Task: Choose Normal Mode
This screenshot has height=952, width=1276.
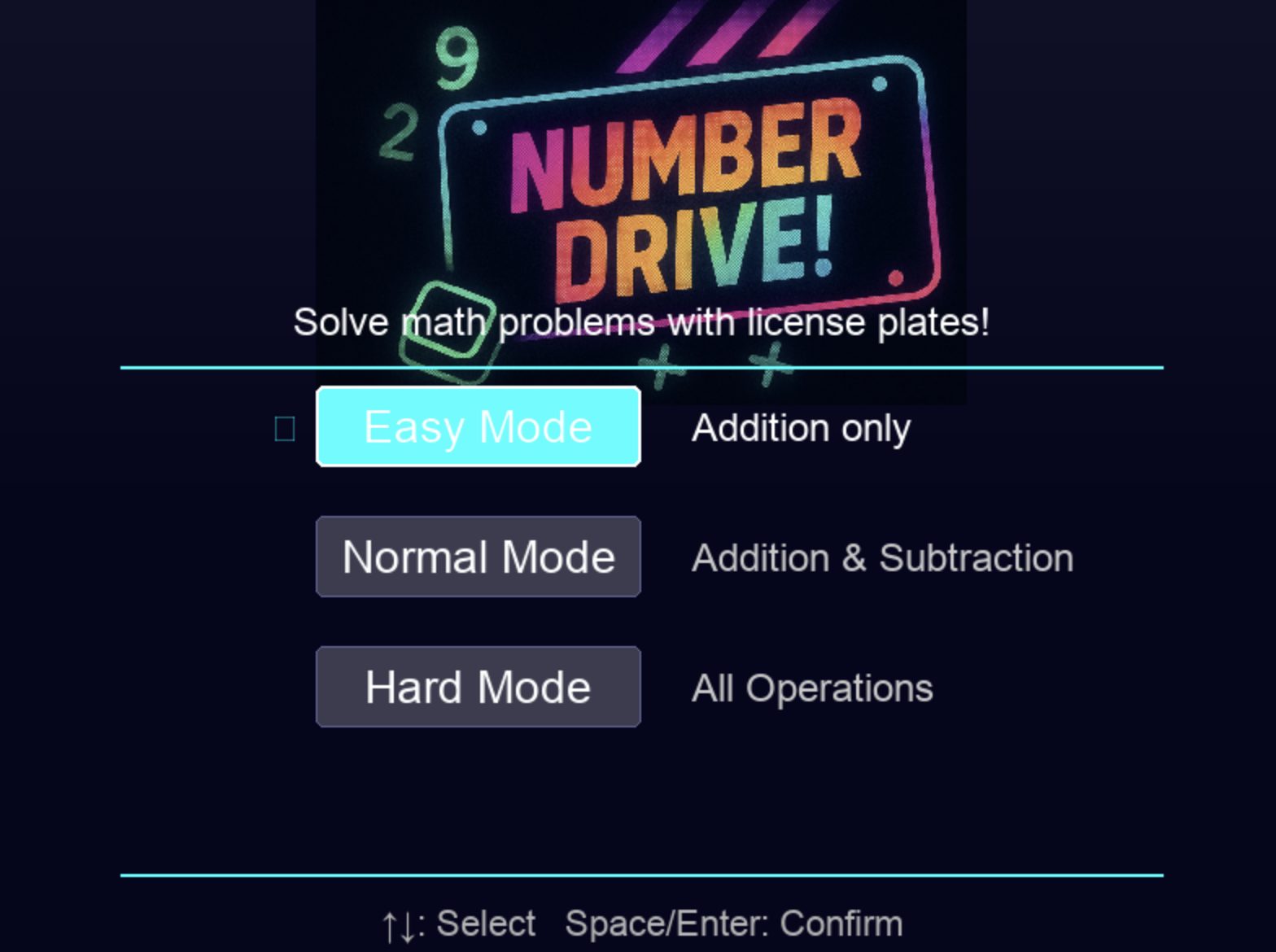Action: (x=478, y=557)
